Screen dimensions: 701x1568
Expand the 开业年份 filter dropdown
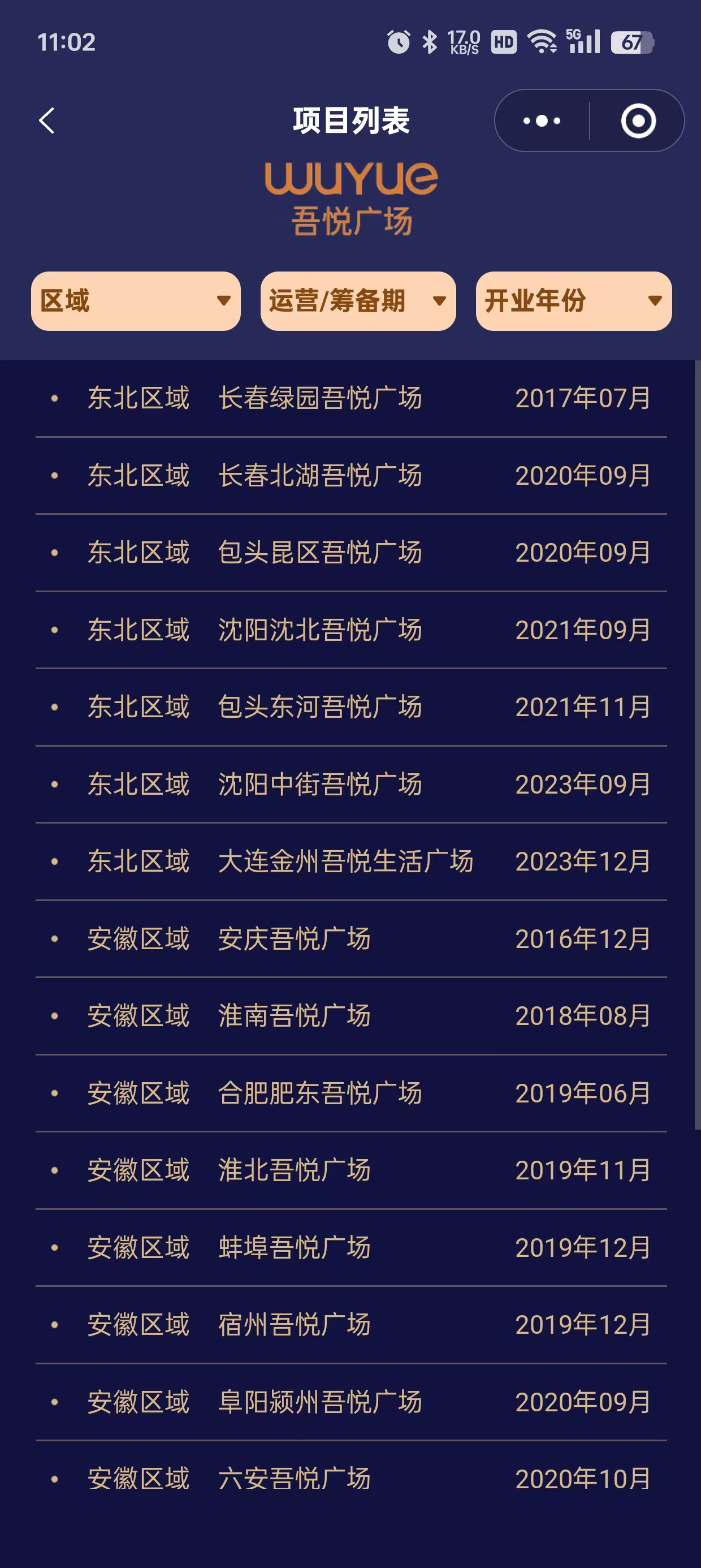[573, 301]
